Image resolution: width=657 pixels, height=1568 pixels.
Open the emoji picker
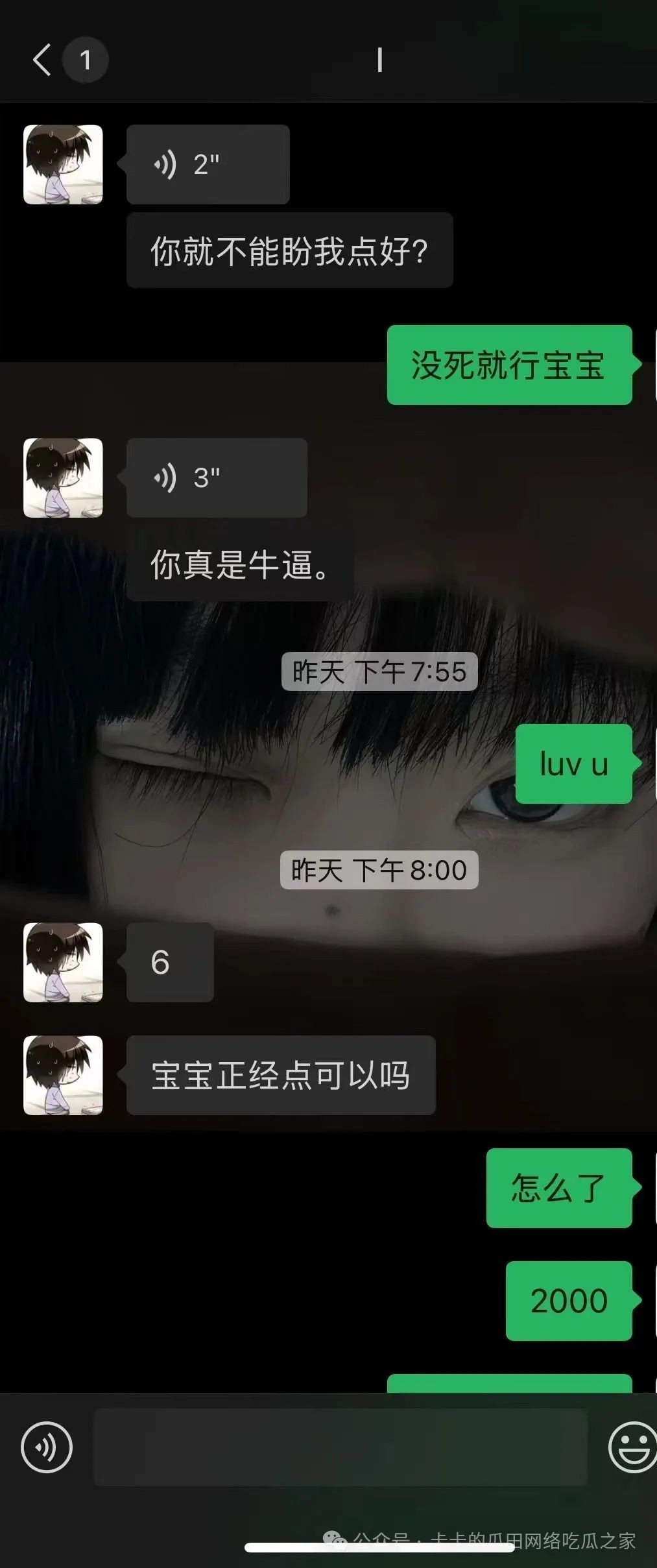632,1447
